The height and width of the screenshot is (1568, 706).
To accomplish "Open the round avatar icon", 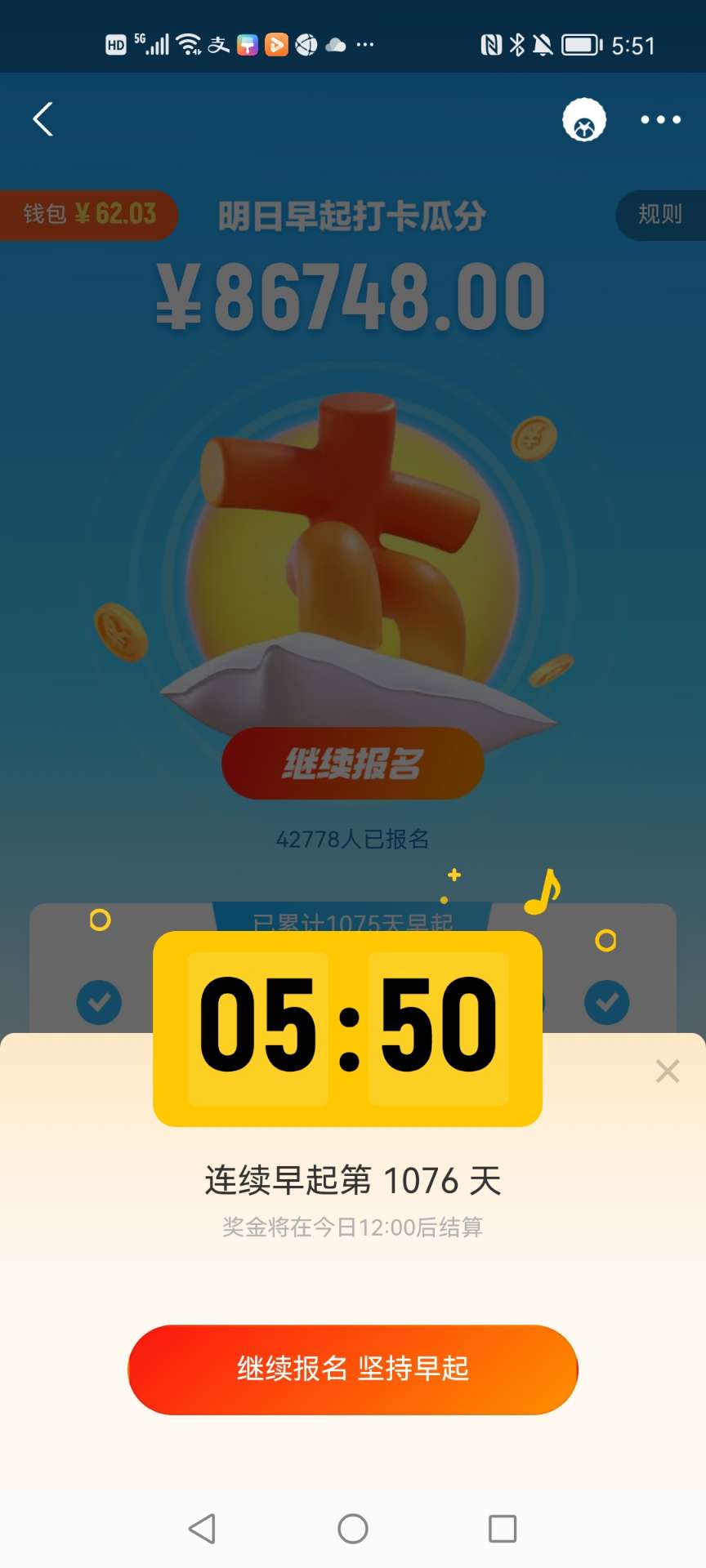I will 583,120.
